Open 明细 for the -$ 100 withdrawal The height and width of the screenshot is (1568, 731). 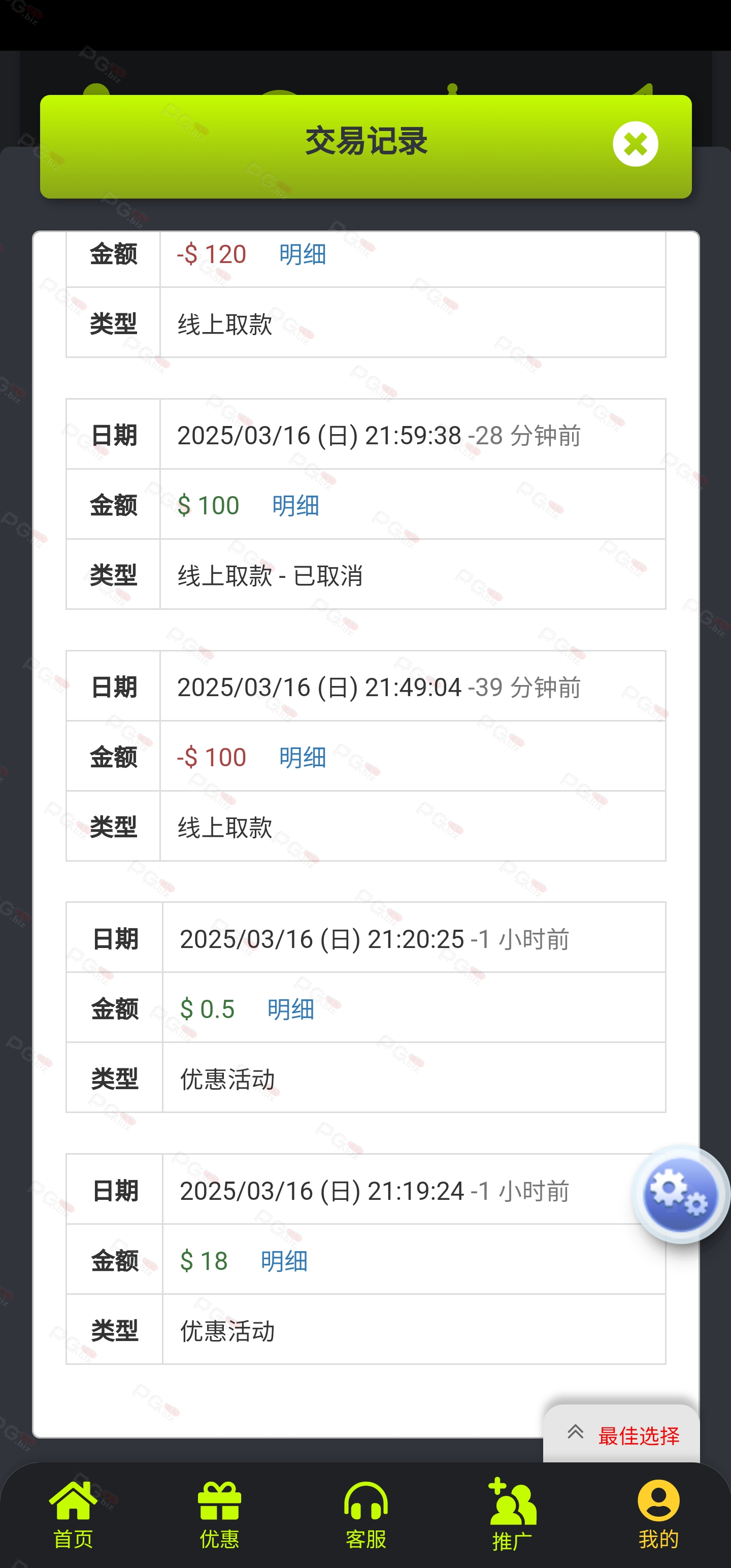coord(303,757)
